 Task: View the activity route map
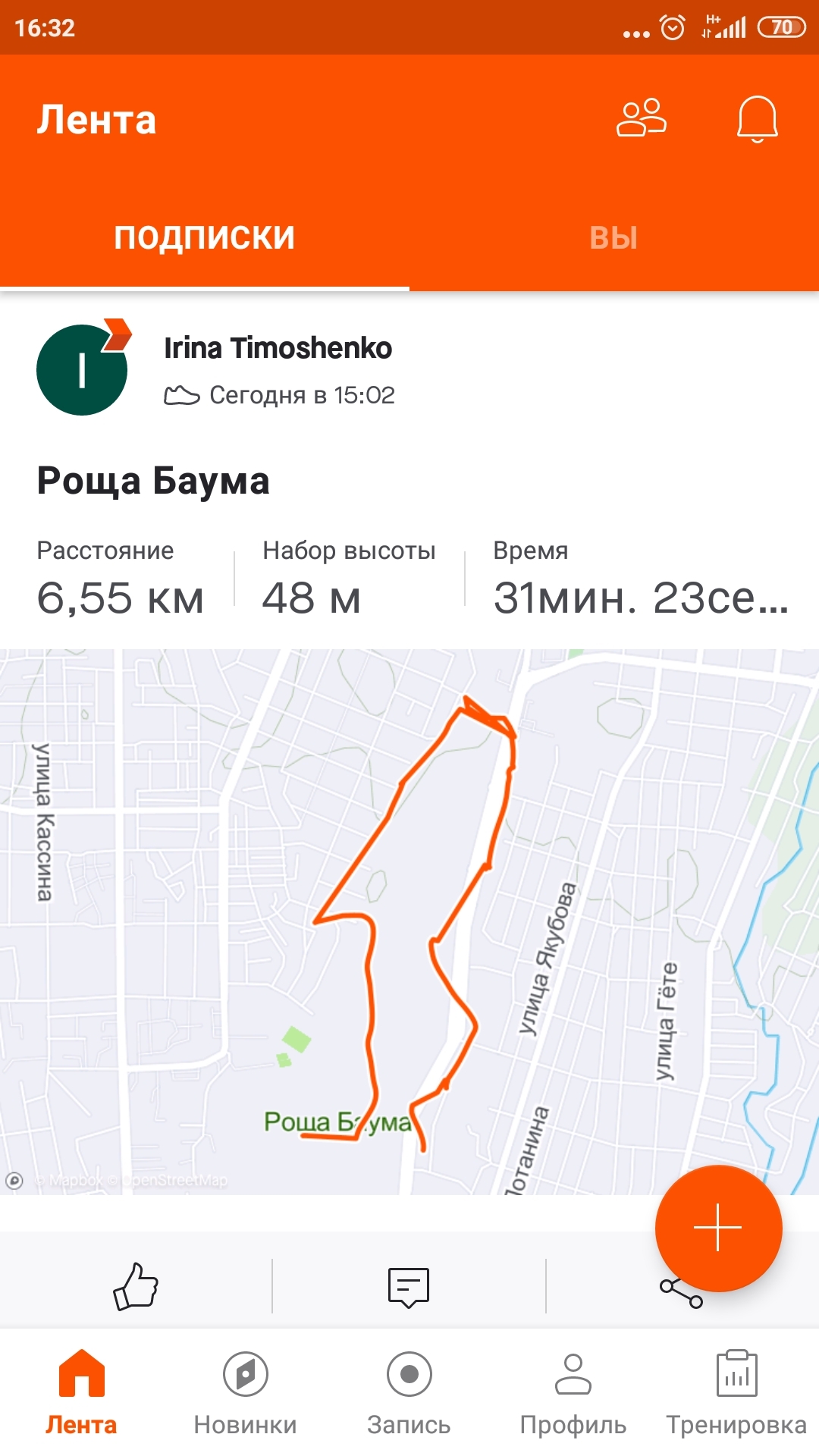(409, 921)
